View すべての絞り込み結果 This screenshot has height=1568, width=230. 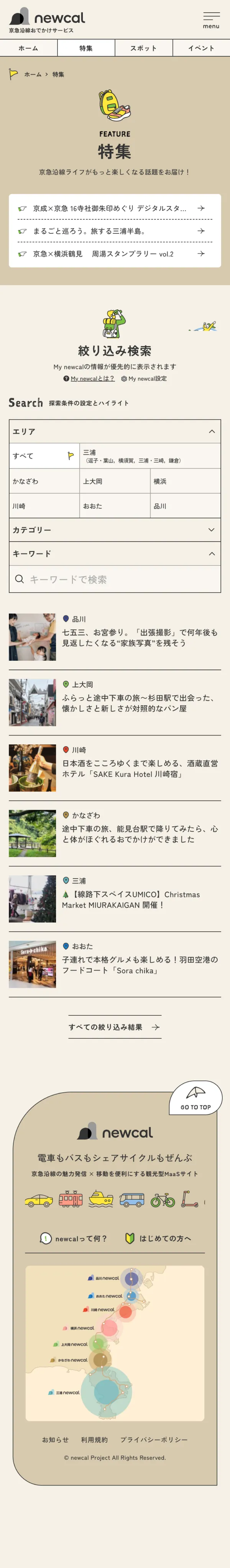114,1028
